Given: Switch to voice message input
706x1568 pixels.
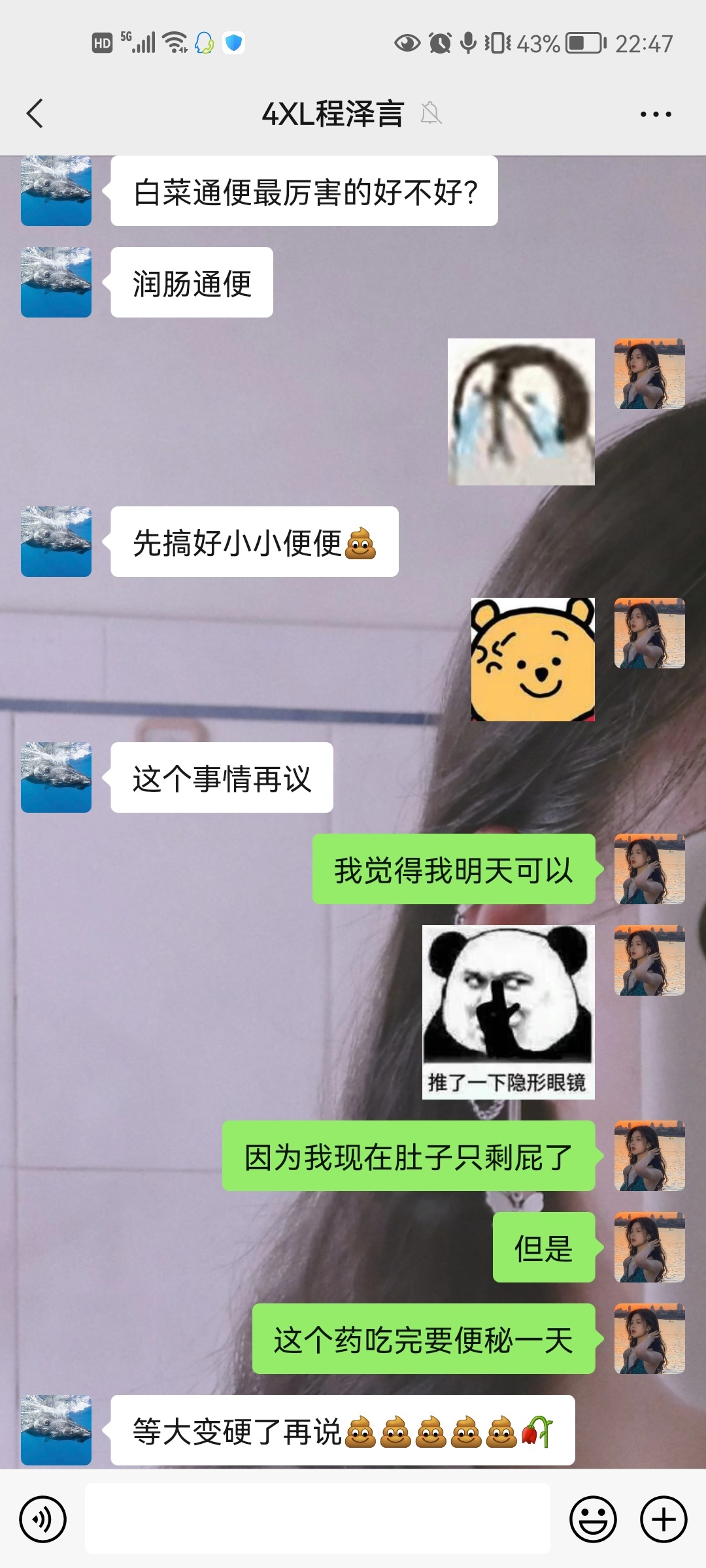Looking at the screenshot, I should click(43, 1519).
